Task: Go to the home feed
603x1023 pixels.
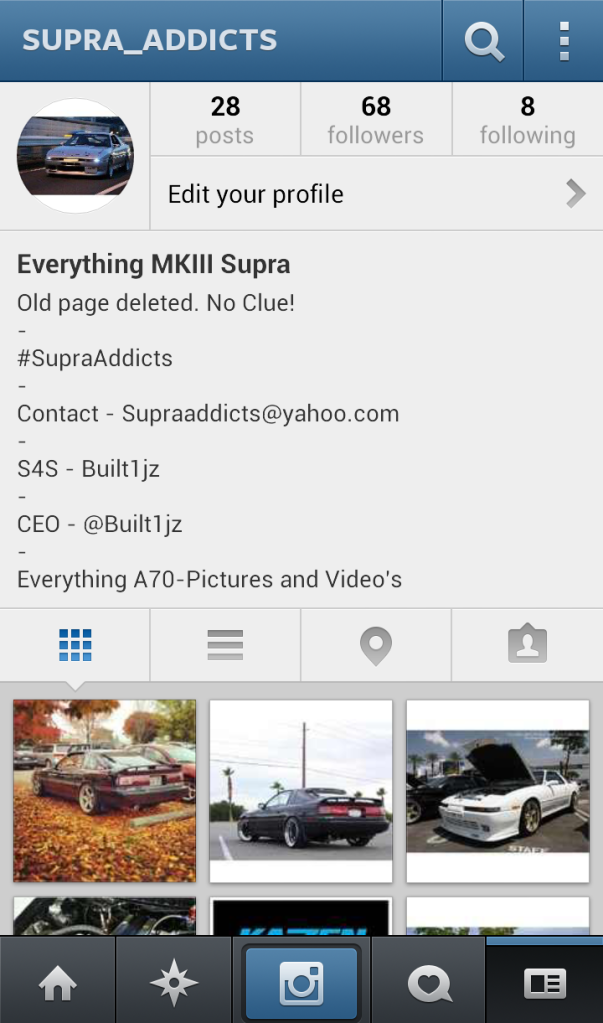Action: point(57,984)
